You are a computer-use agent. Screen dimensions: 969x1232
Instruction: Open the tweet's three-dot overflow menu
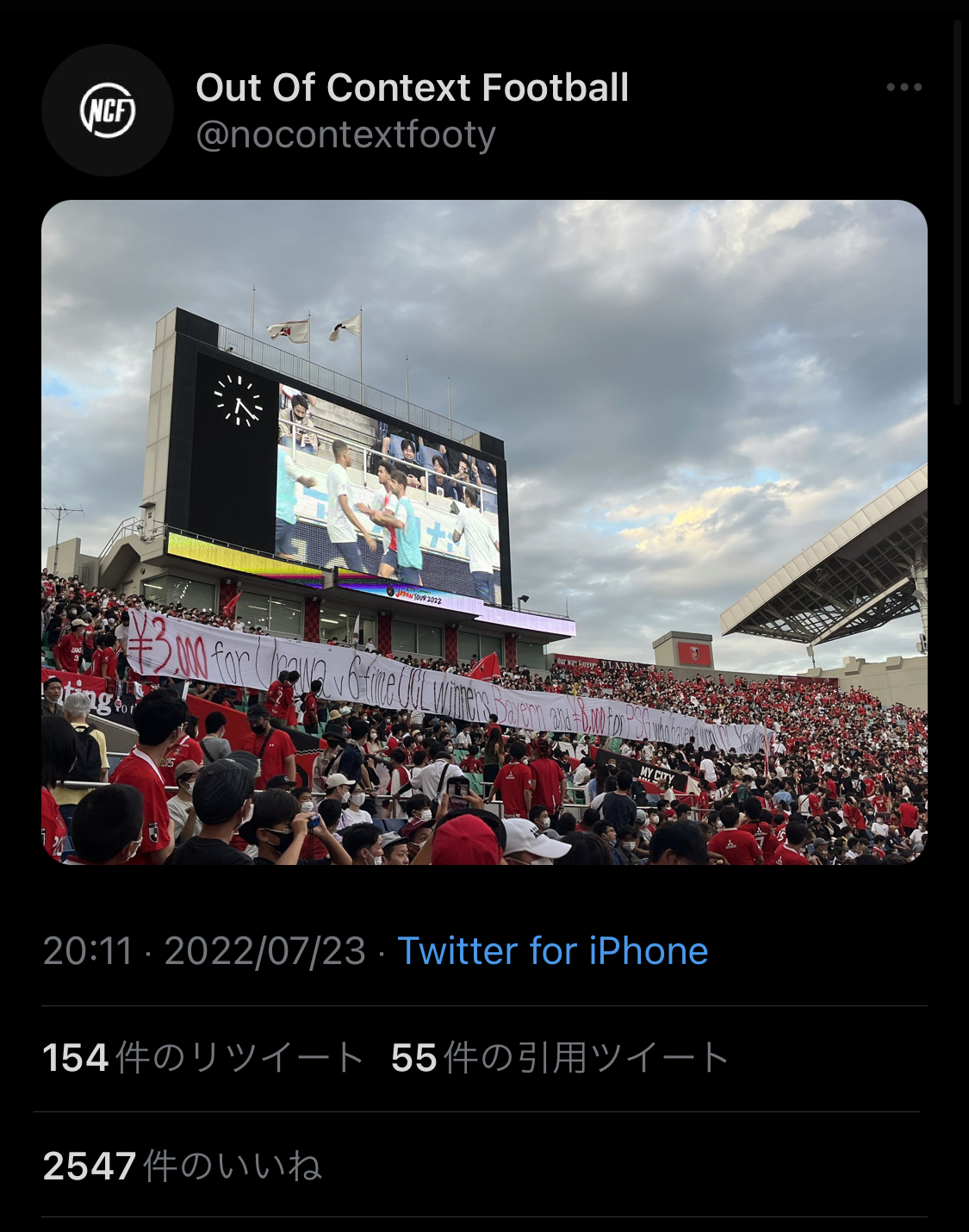tap(904, 87)
